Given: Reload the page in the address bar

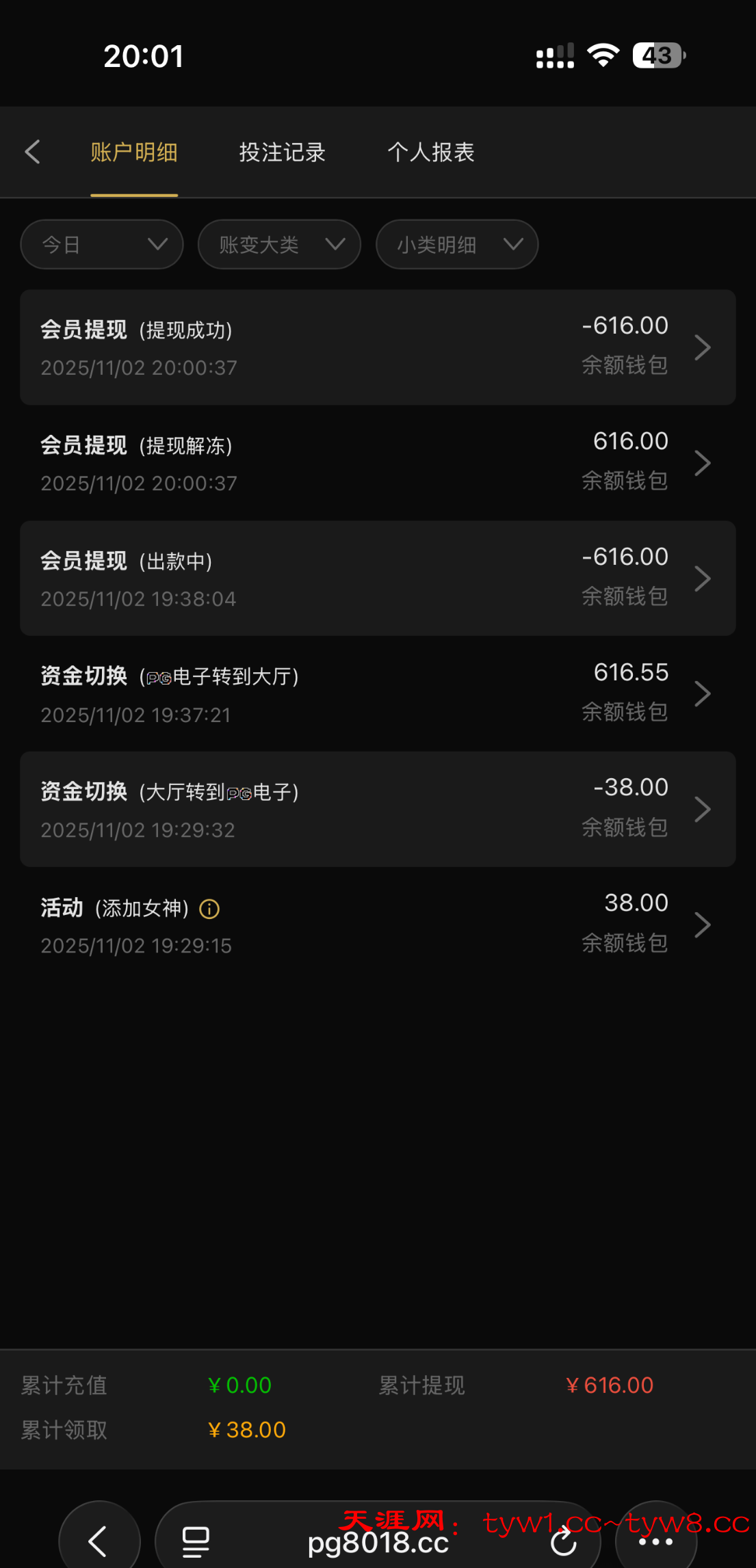Looking at the screenshot, I should [564, 1541].
